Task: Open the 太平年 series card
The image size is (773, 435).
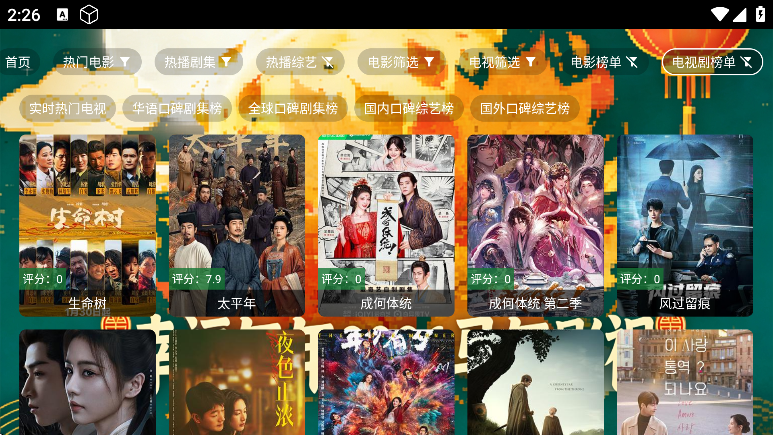Action: click(x=237, y=225)
